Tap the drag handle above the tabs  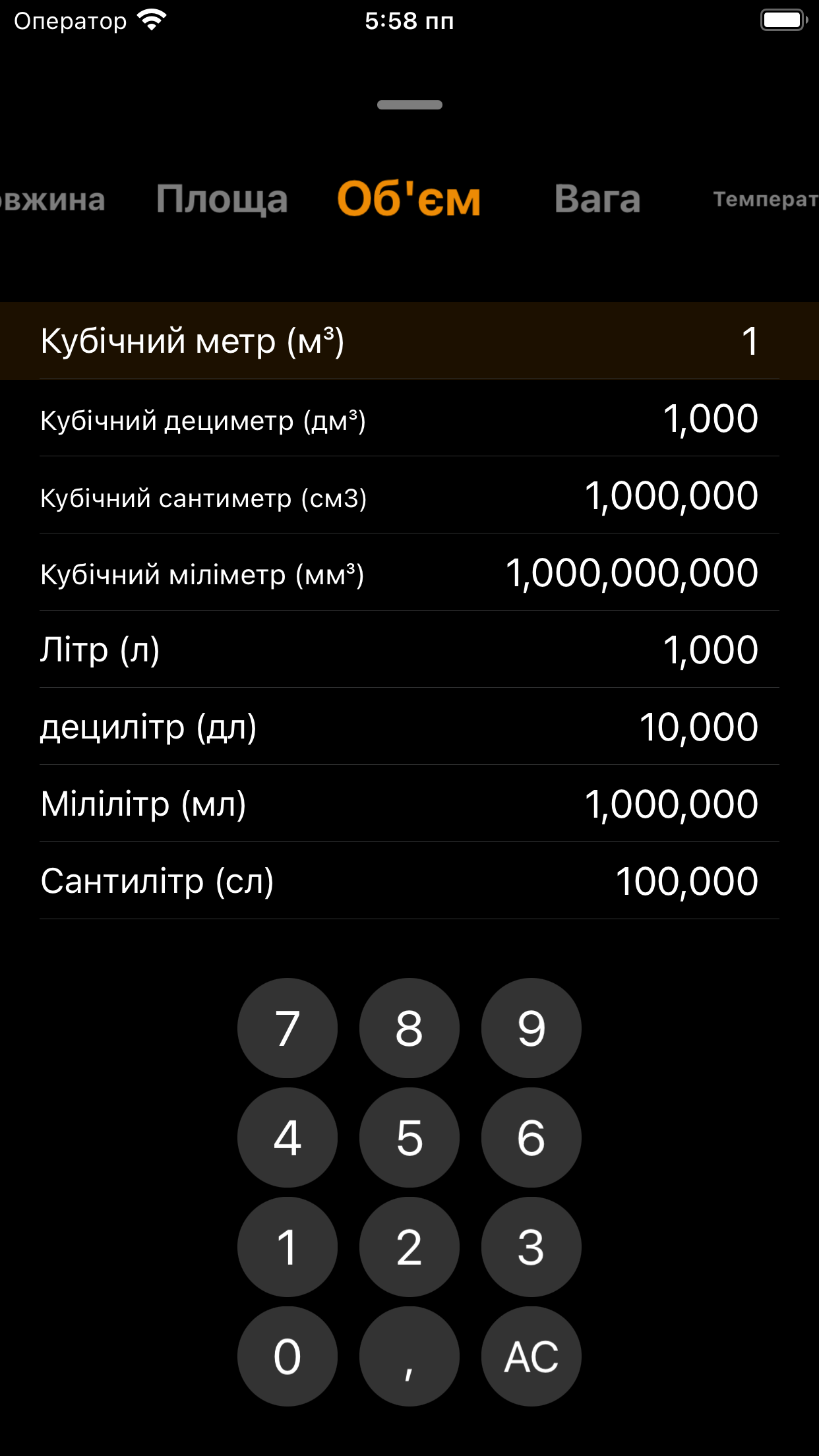[x=409, y=104]
